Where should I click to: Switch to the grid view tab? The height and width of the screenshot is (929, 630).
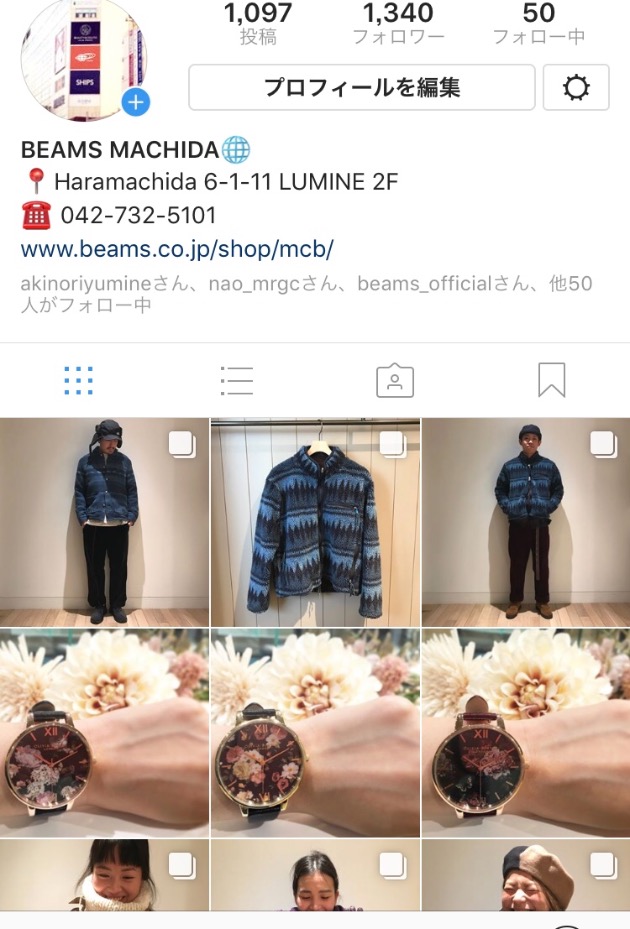(x=78, y=380)
